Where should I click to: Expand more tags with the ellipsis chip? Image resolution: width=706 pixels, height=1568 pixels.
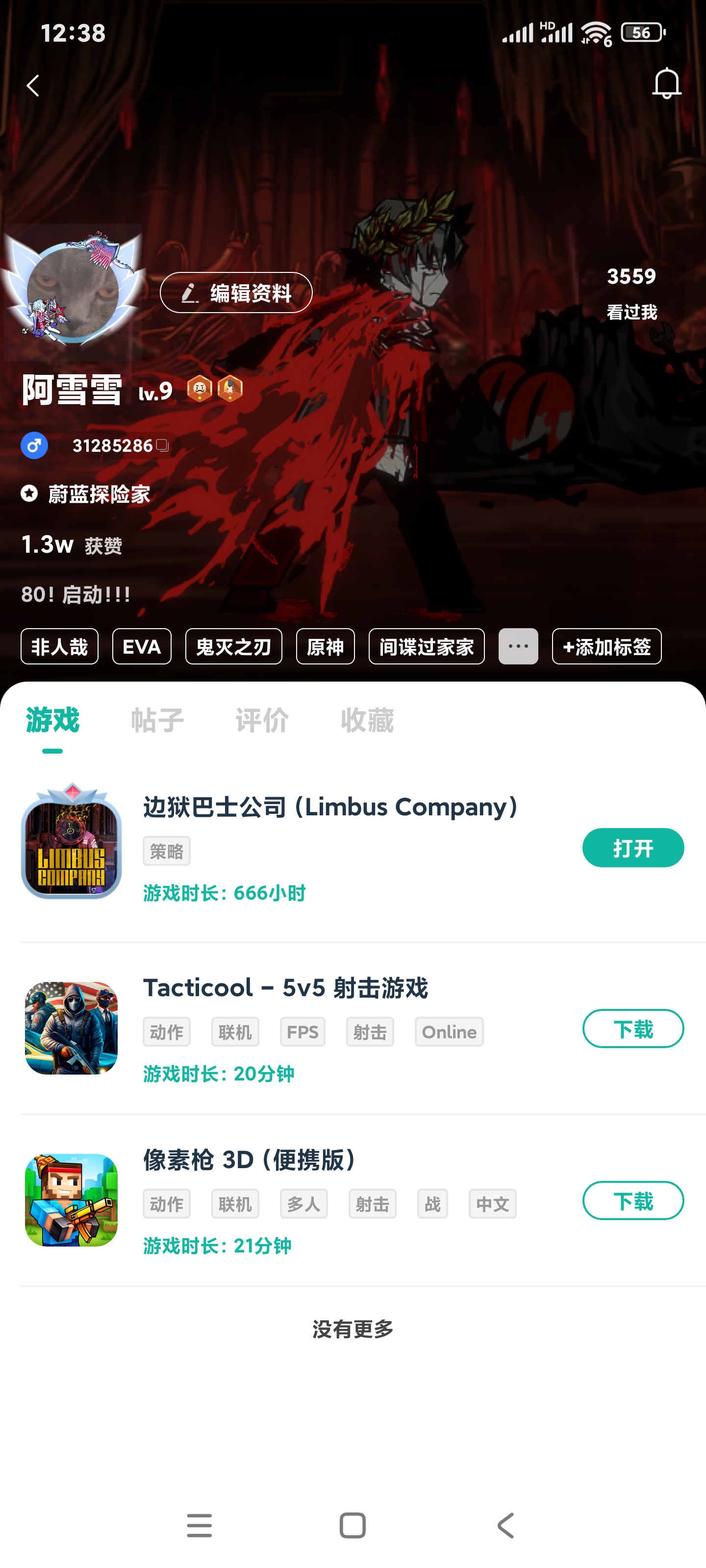(518, 646)
